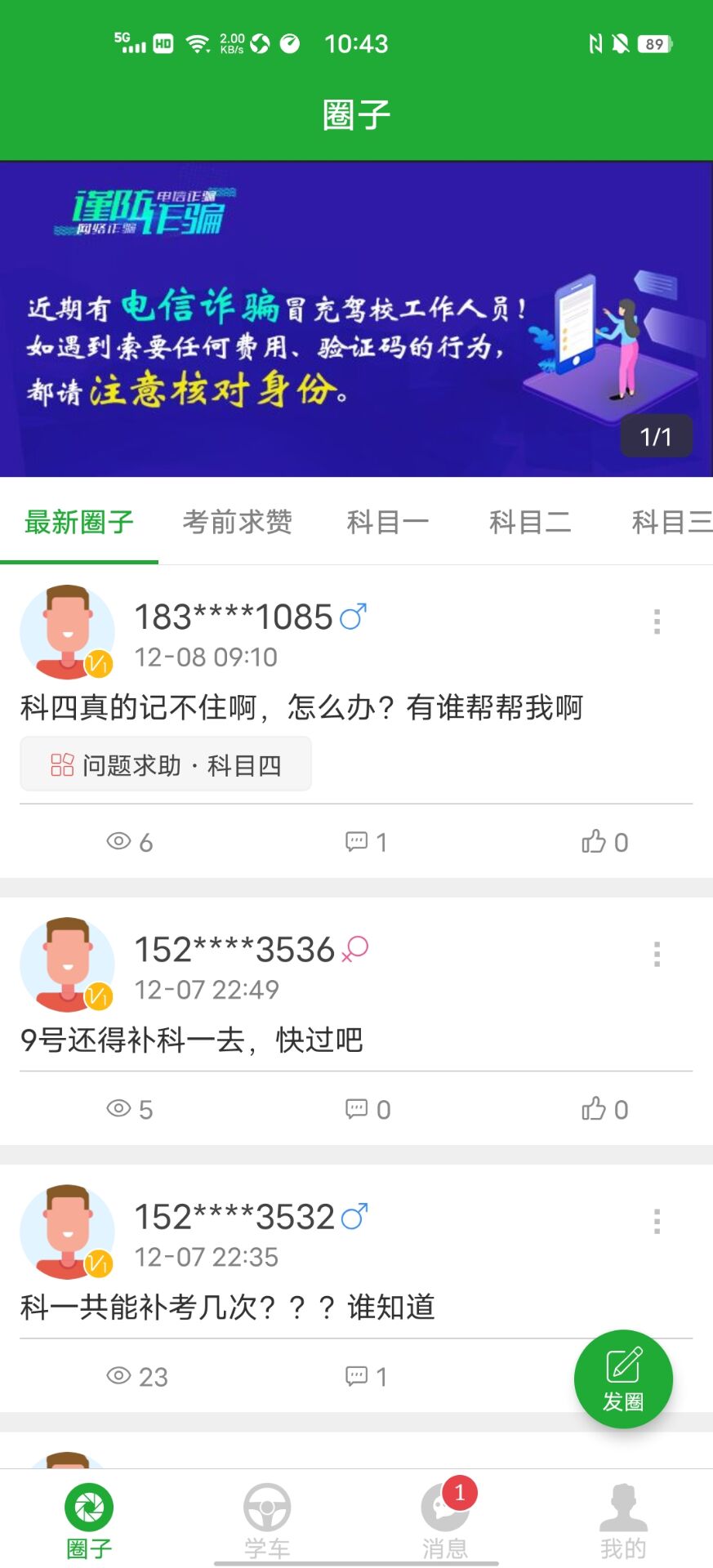Image resolution: width=713 pixels, height=1568 pixels.
Task: Open the three-dot menu on the 科四 post
Action: [657, 621]
